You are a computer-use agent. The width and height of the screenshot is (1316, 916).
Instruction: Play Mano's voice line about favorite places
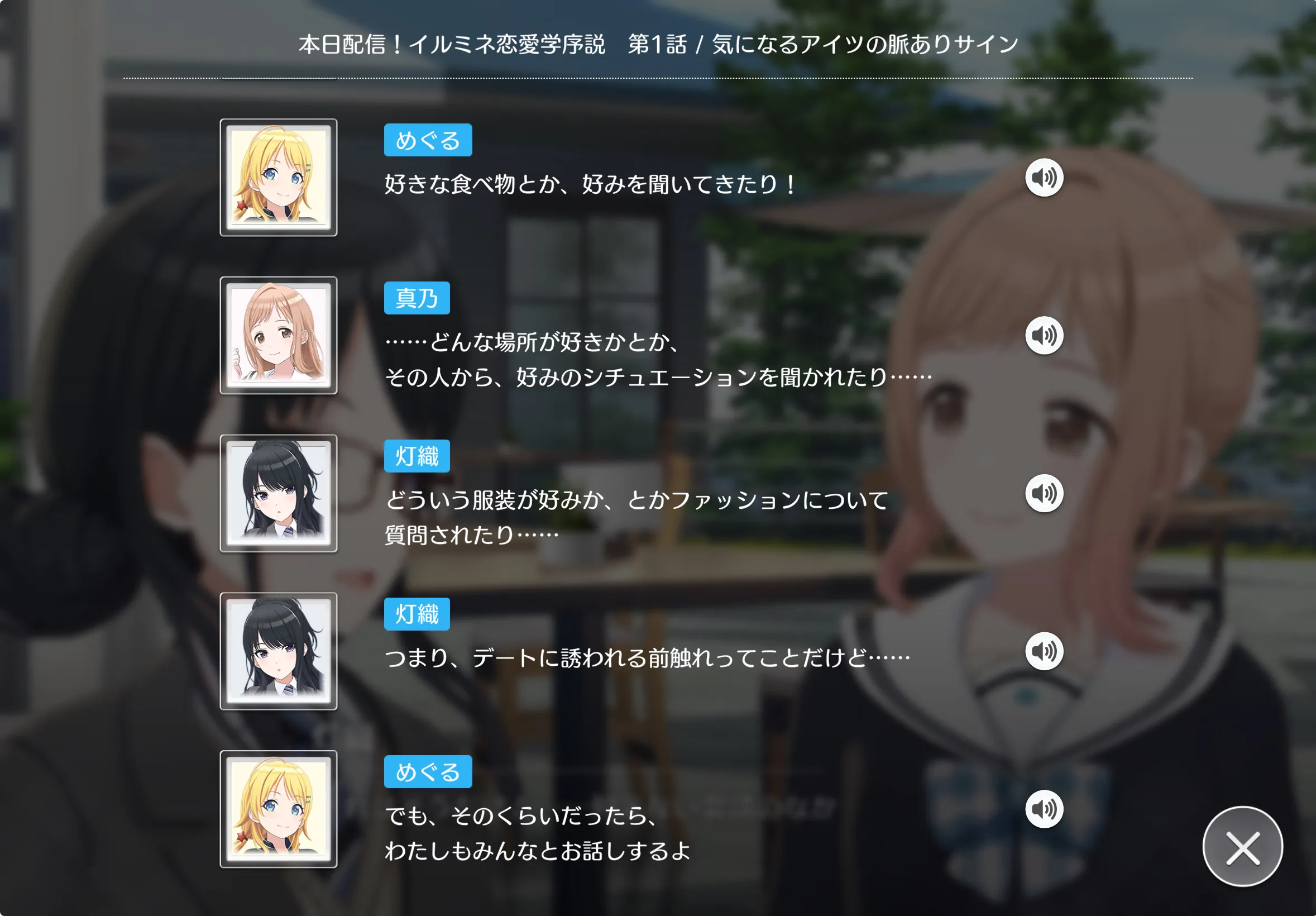pos(1044,335)
